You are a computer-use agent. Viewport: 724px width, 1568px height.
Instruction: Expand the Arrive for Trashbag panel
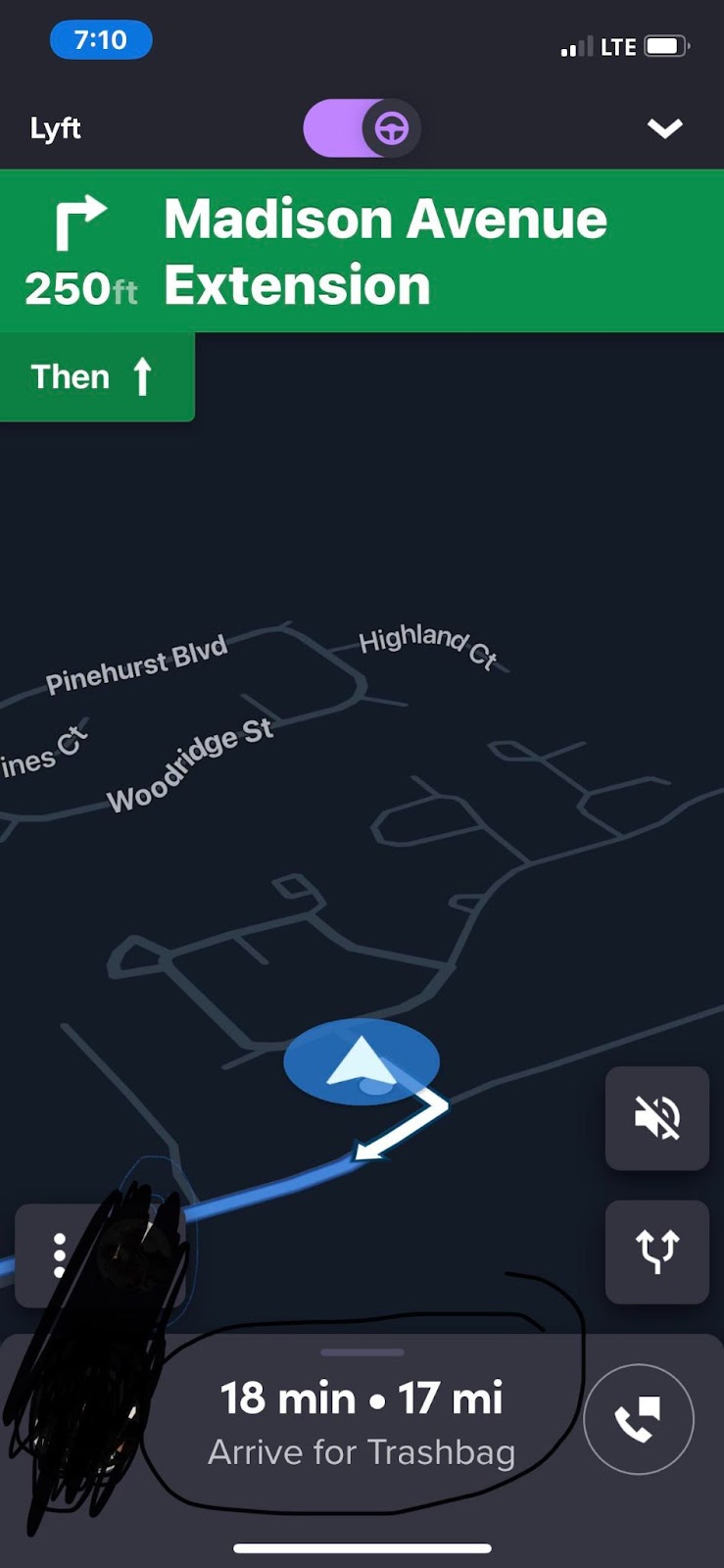point(362,1421)
